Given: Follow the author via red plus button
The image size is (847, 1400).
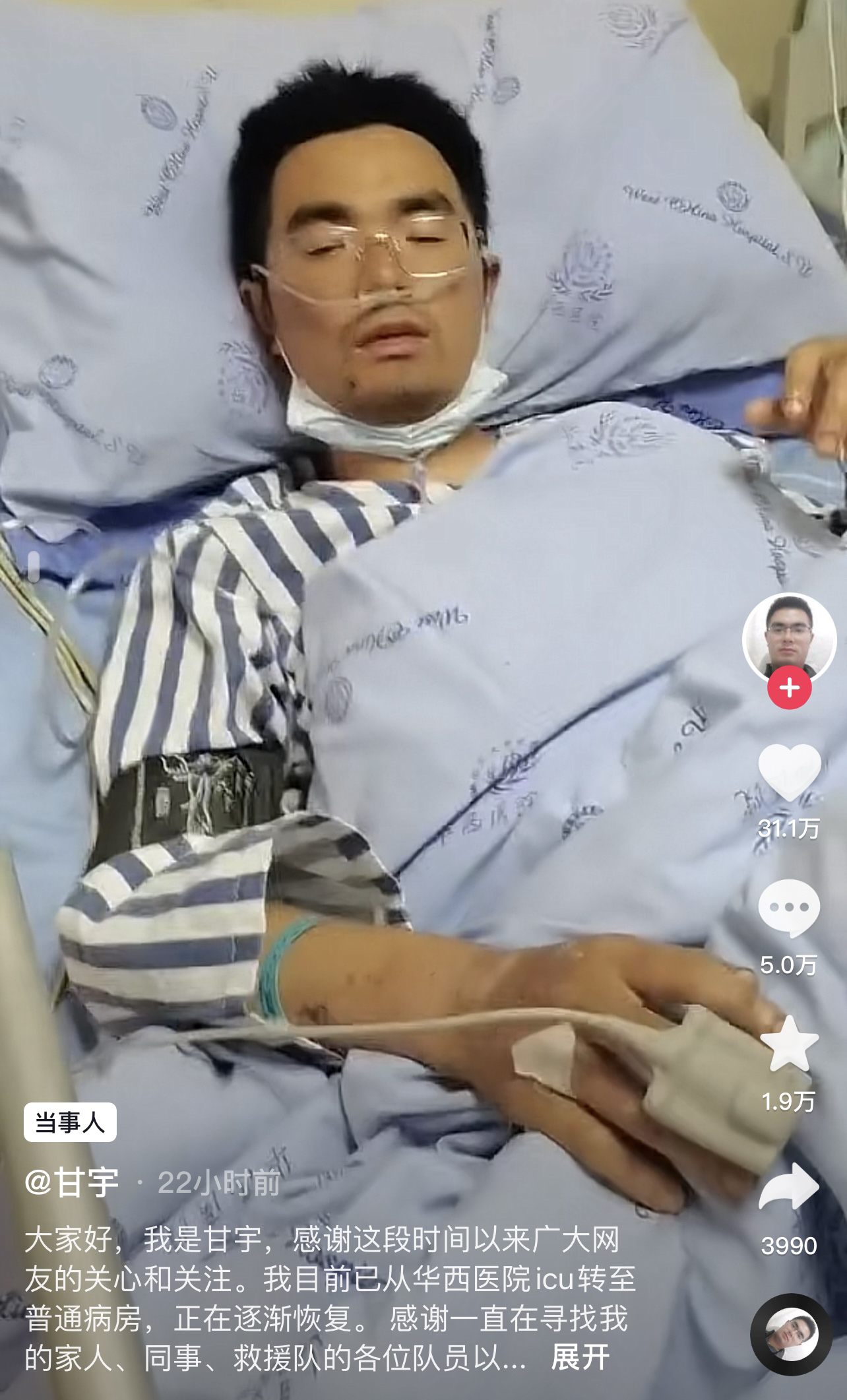Looking at the screenshot, I should coord(789,688).
